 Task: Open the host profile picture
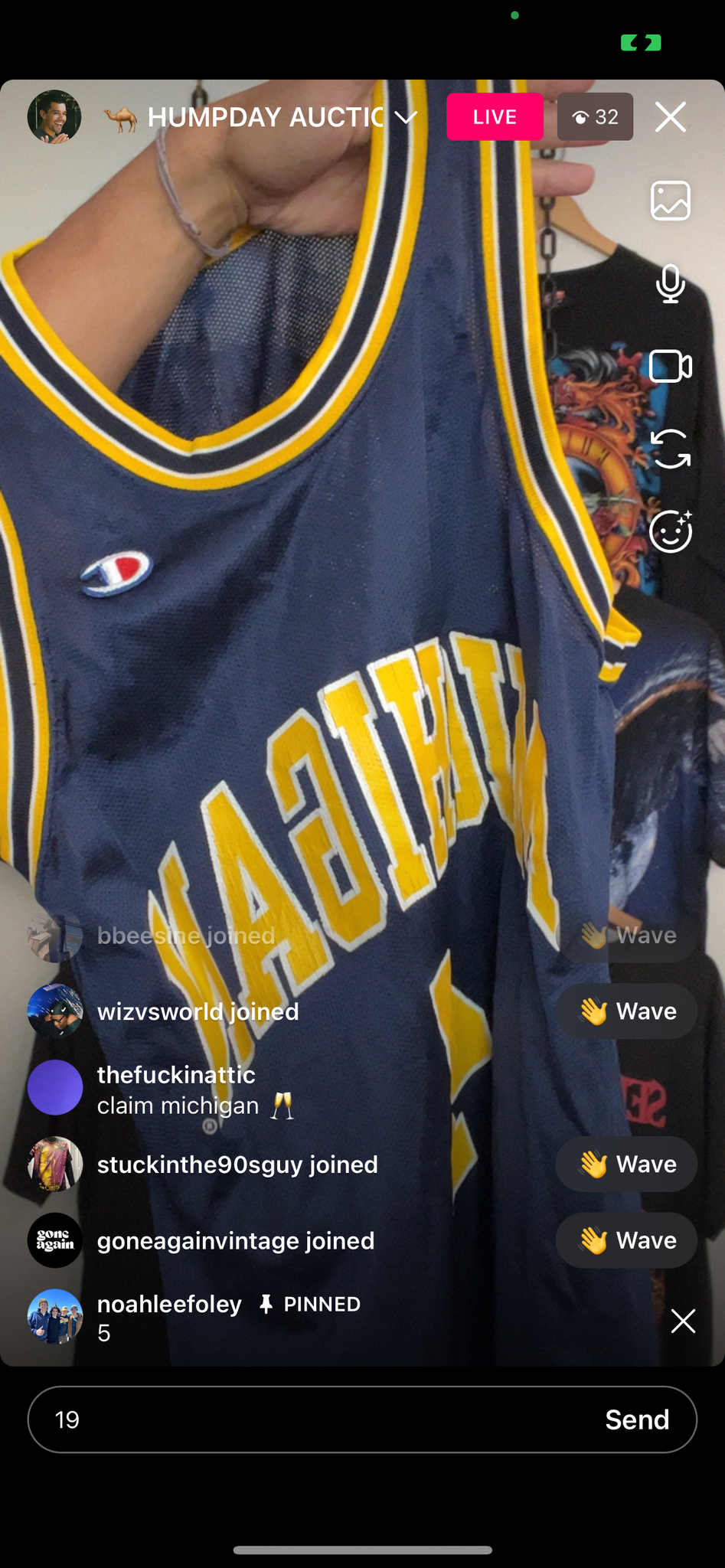[x=54, y=117]
